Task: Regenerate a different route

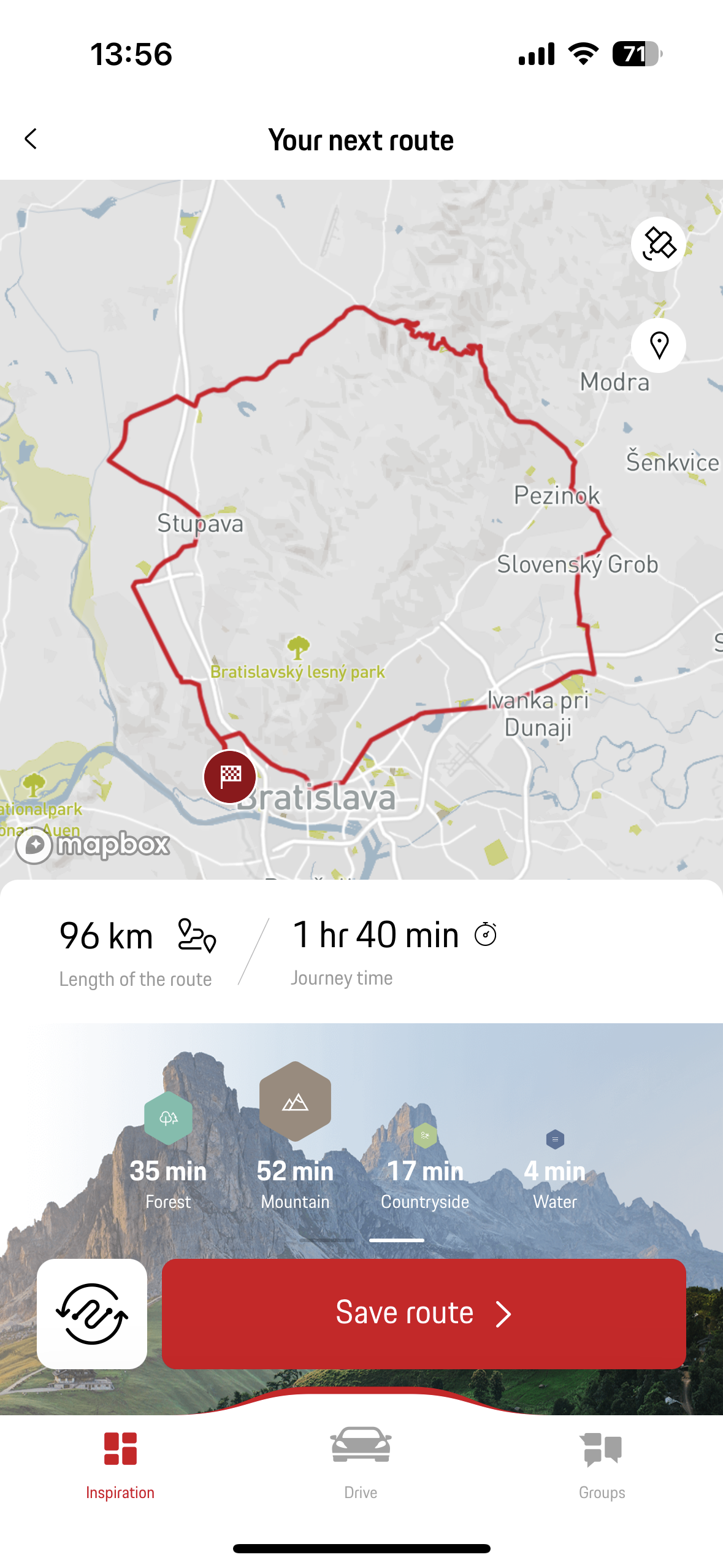Action: tap(92, 1313)
